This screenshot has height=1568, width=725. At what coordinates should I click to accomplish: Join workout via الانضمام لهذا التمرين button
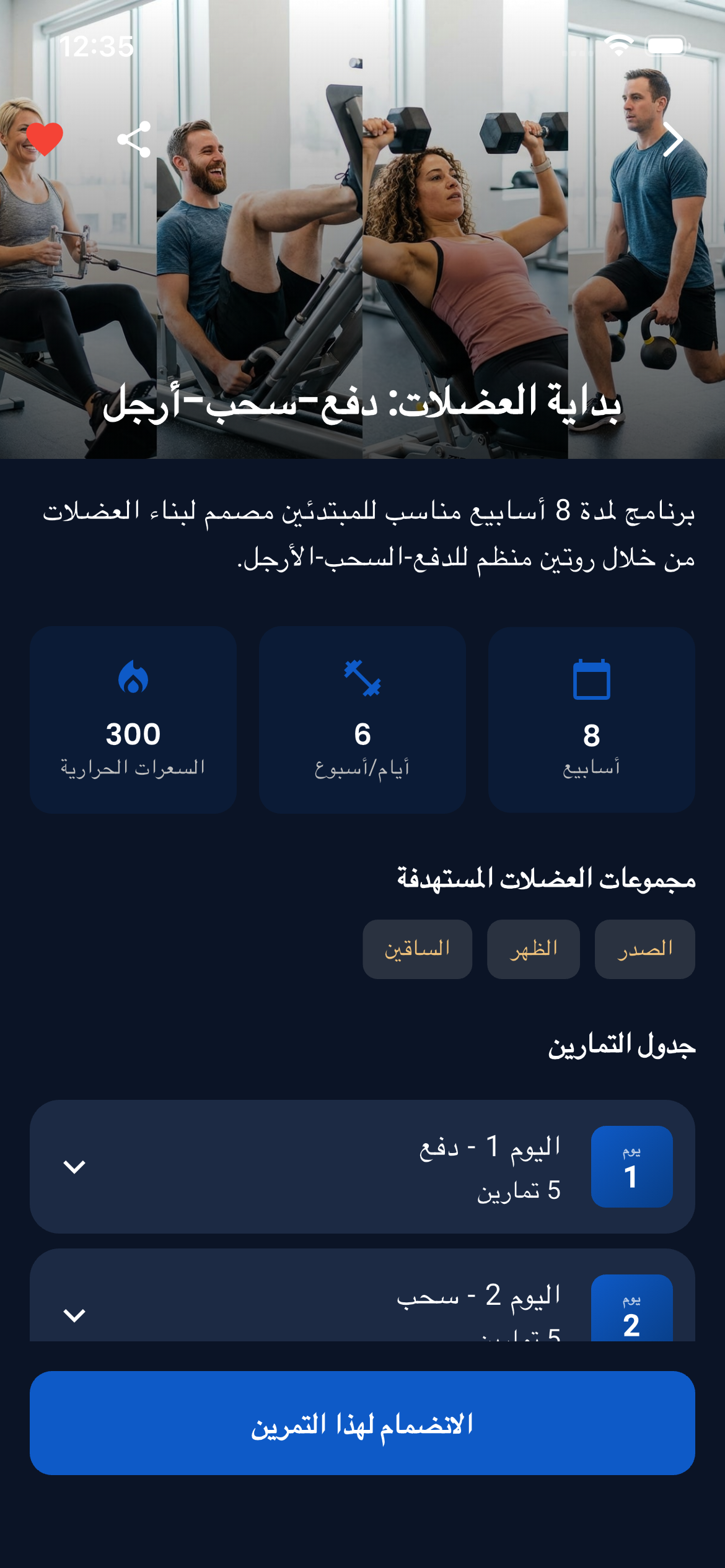coord(362,1423)
